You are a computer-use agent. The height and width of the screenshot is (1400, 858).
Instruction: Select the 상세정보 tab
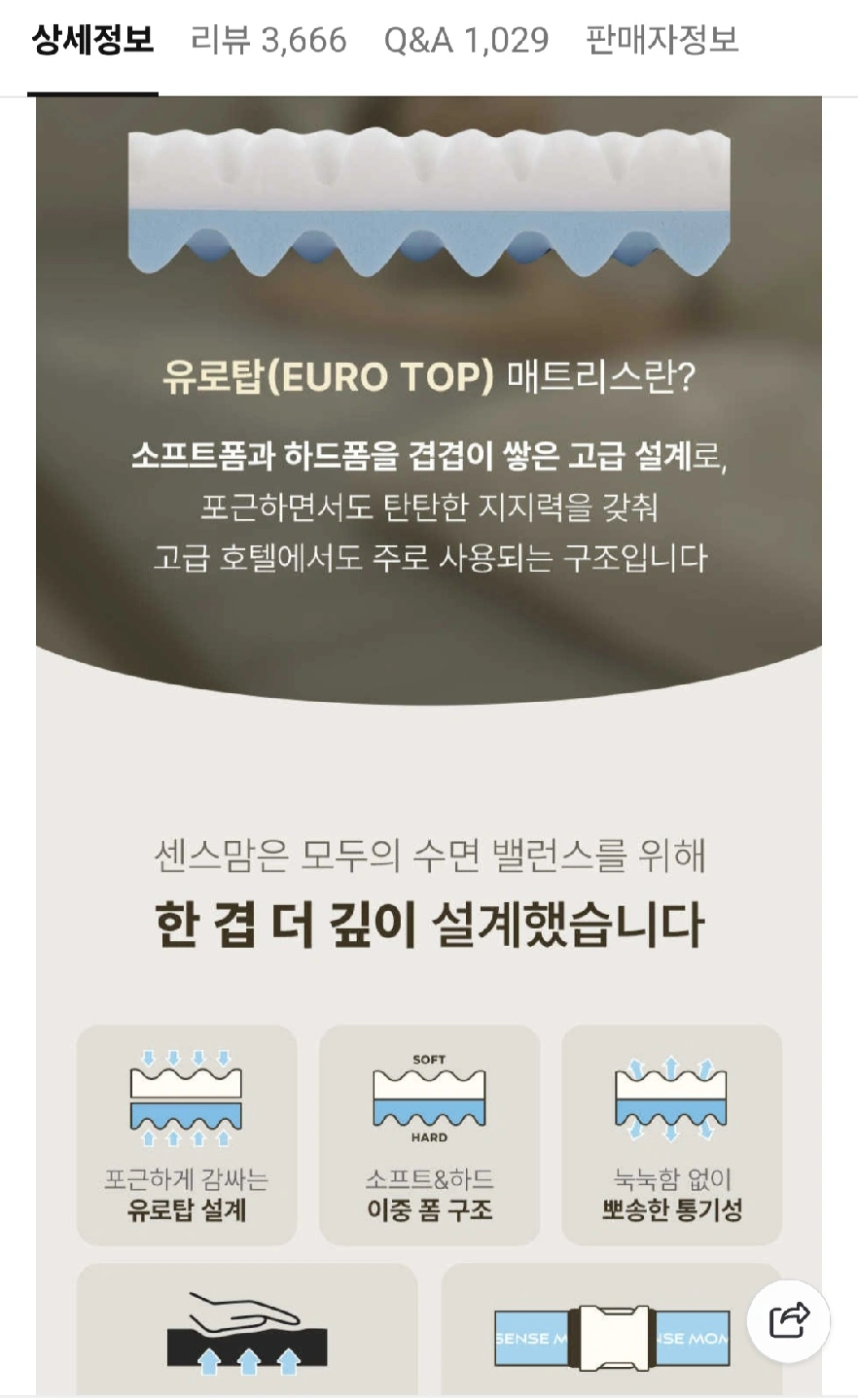92,41
